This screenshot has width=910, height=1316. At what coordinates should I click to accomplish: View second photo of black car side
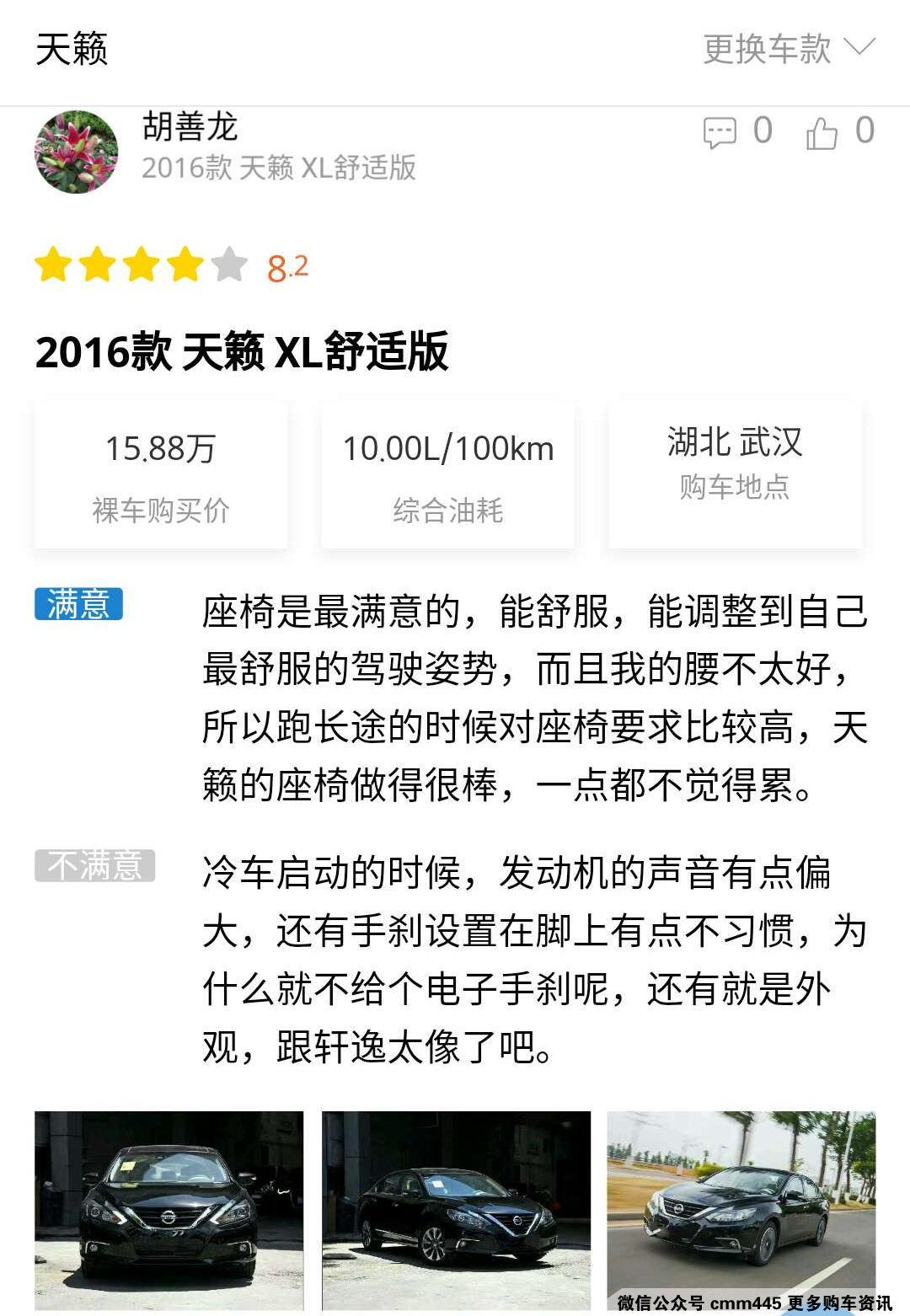(x=456, y=1210)
